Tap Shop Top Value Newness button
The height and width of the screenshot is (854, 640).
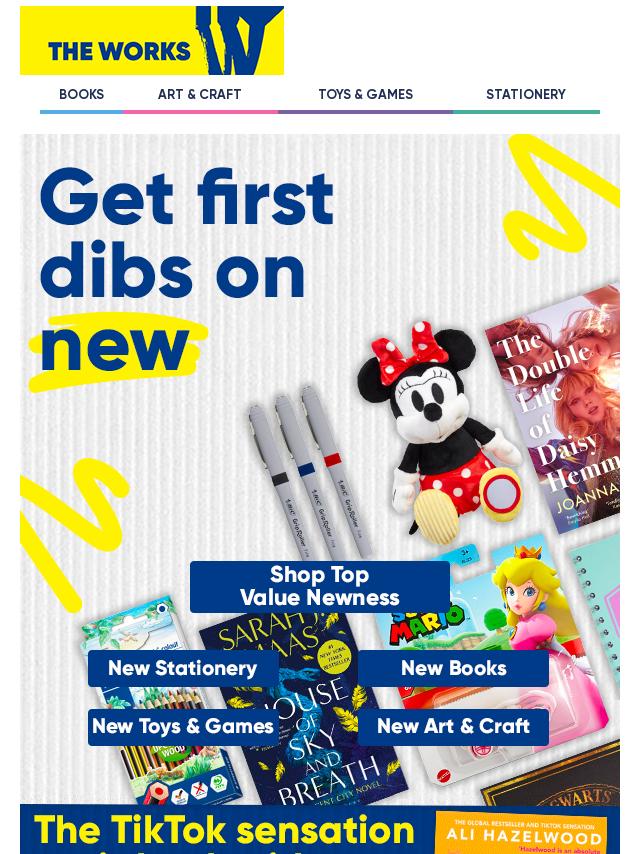[319, 587]
